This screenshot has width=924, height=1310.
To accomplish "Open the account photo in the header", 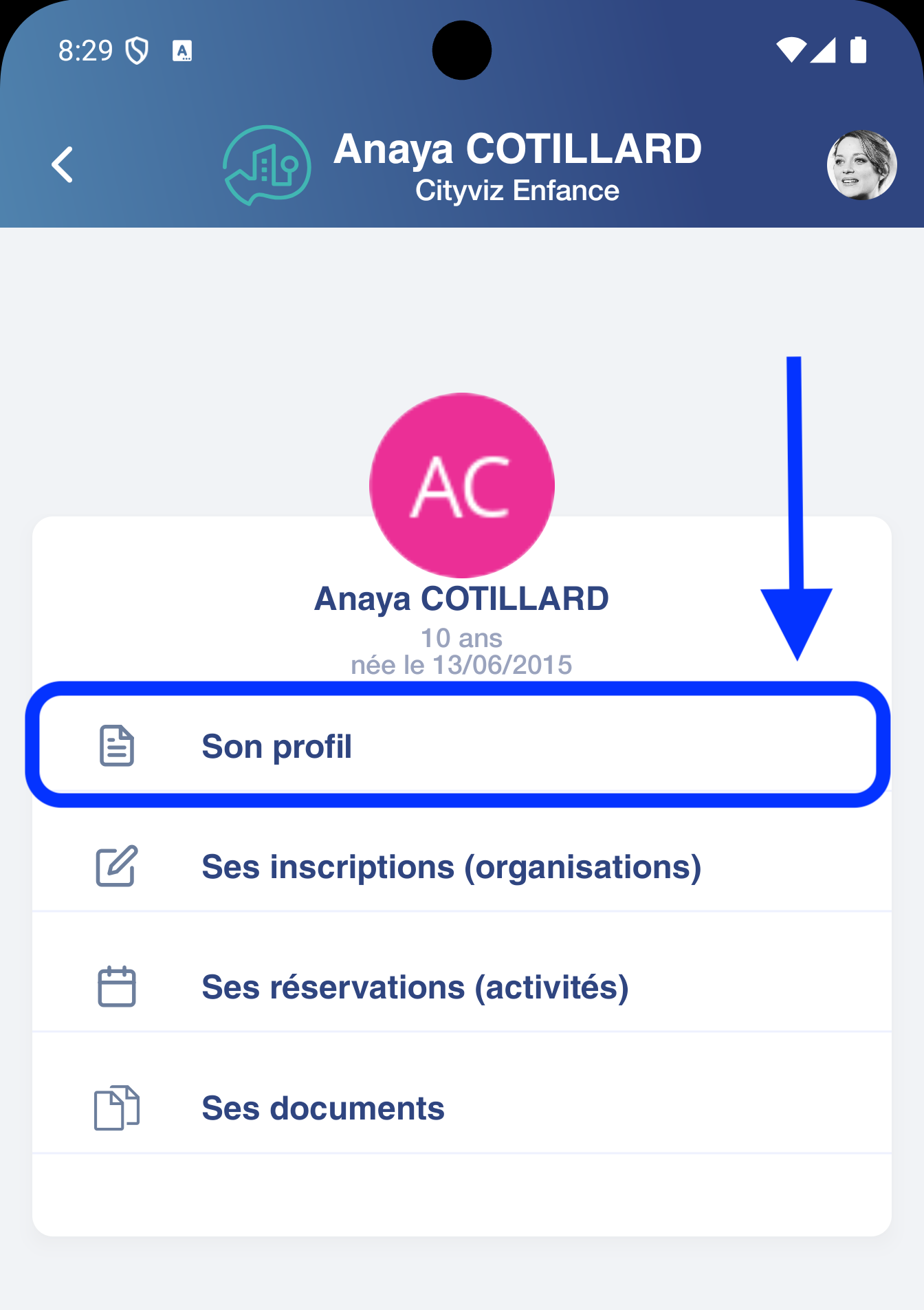I will coord(861,165).
